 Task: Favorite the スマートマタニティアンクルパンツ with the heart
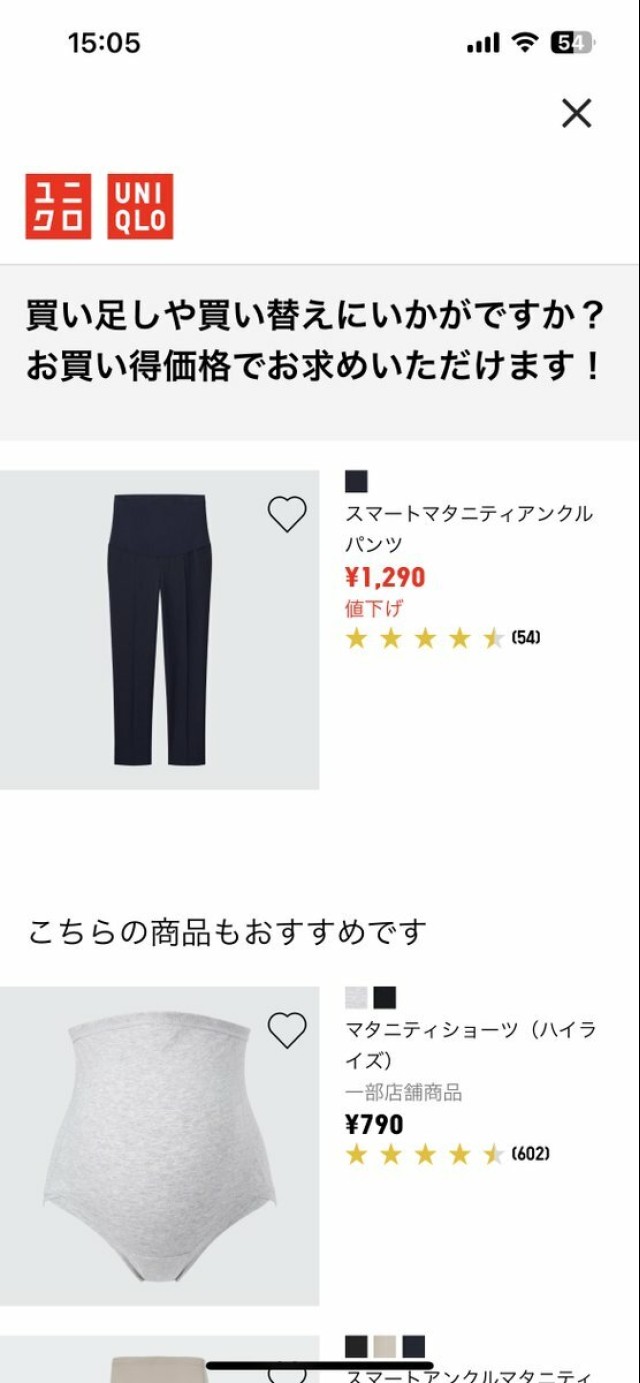pos(287,514)
